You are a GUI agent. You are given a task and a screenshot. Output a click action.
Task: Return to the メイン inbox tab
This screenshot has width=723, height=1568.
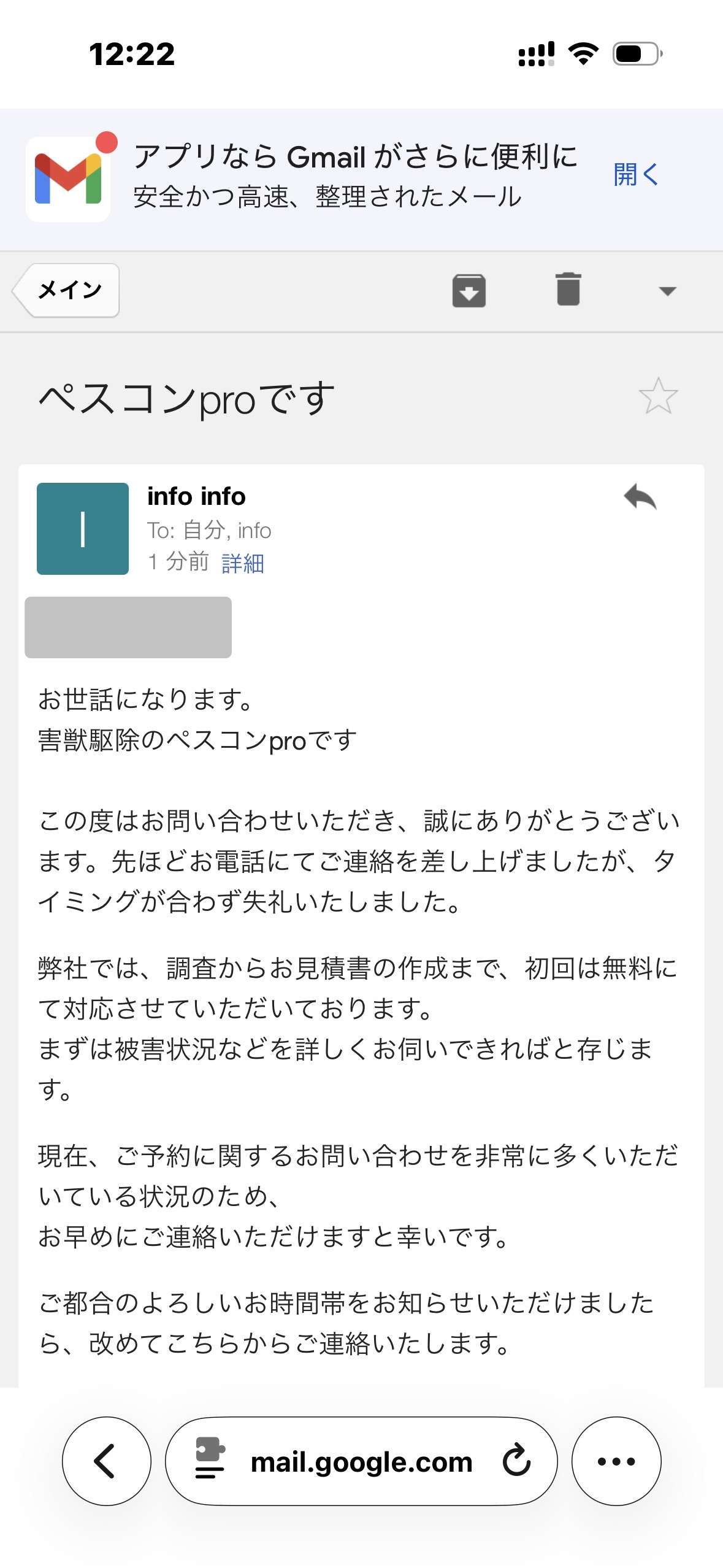(x=69, y=291)
